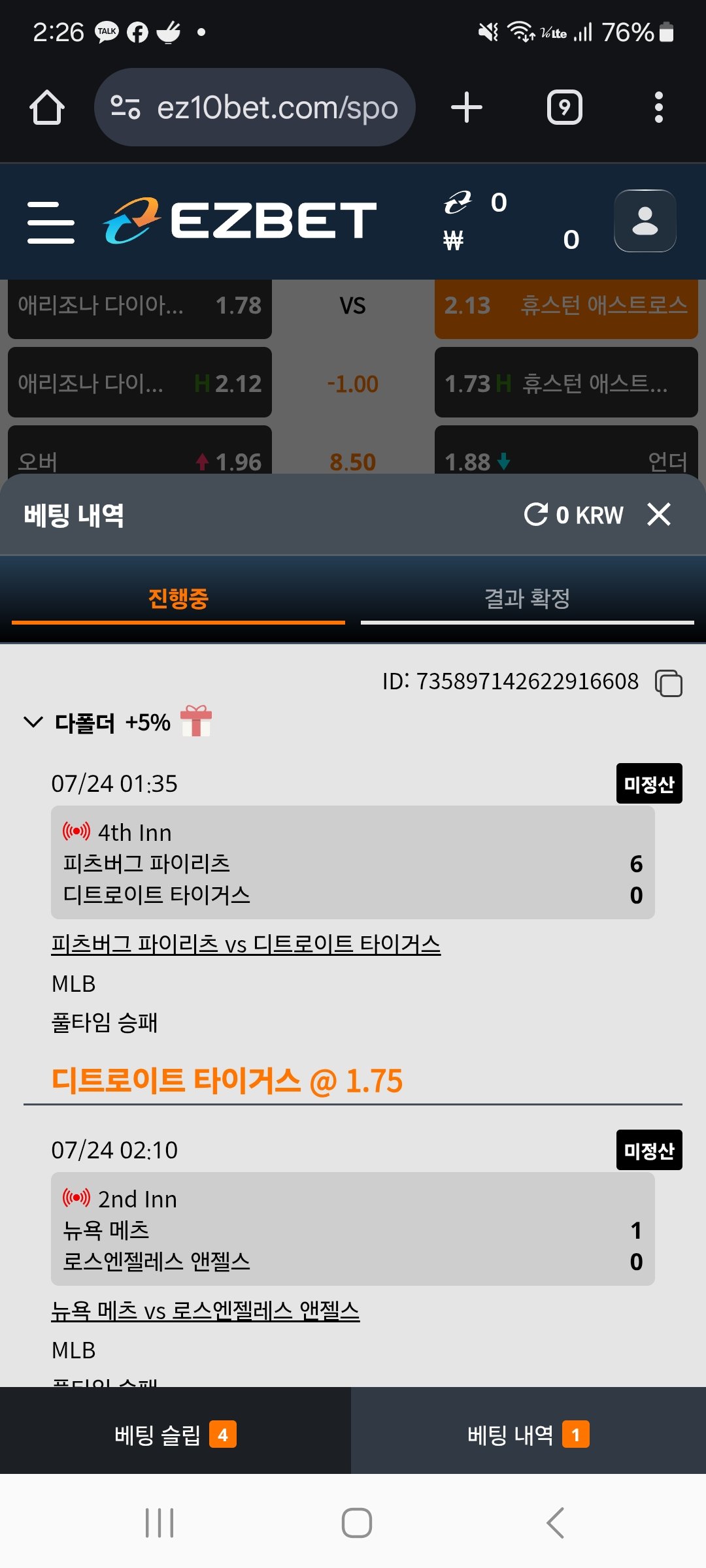Open the browser overflow menu

pyautogui.click(x=658, y=107)
